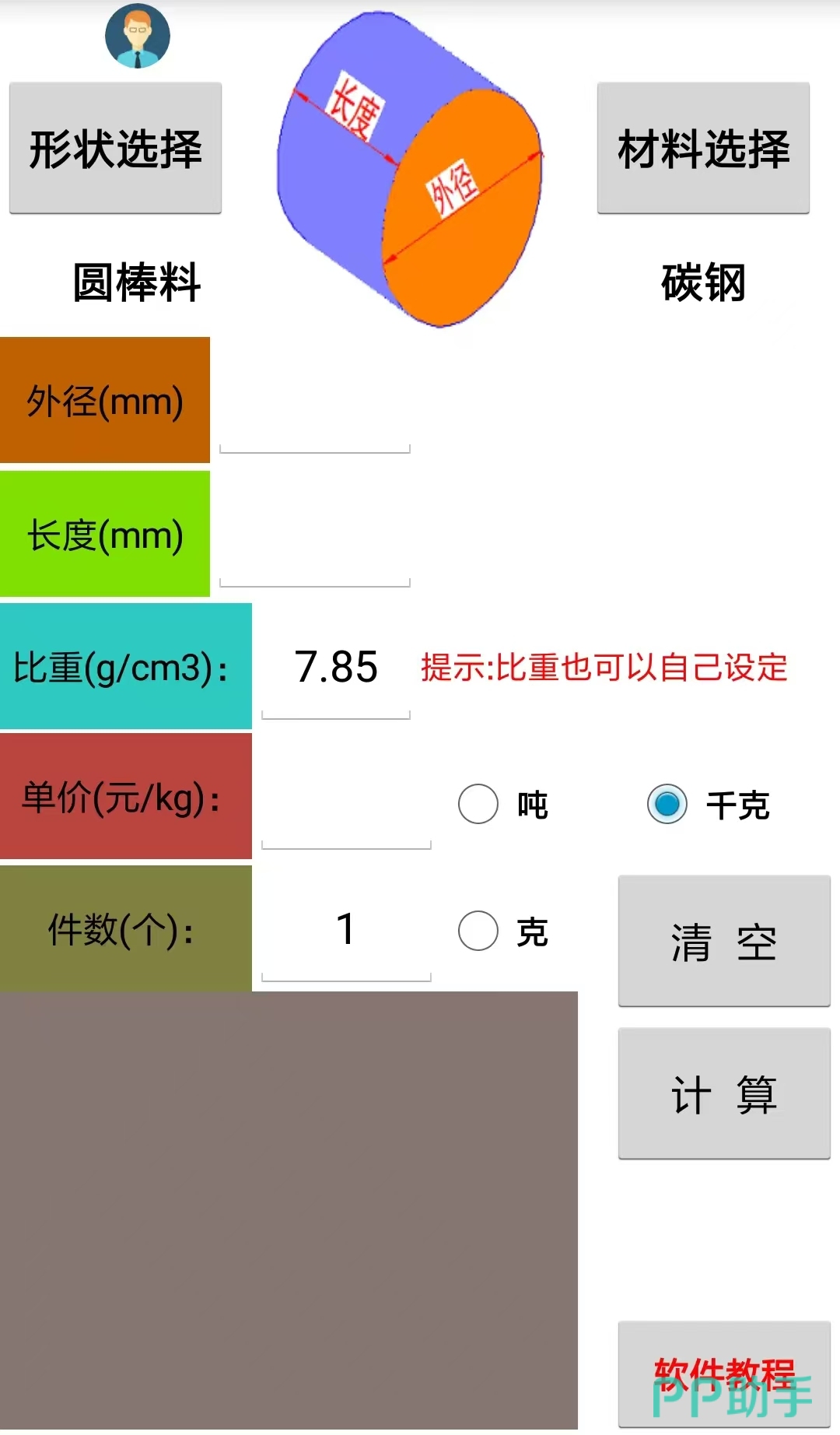Edit the 比重 density value 7.85

tap(336, 669)
